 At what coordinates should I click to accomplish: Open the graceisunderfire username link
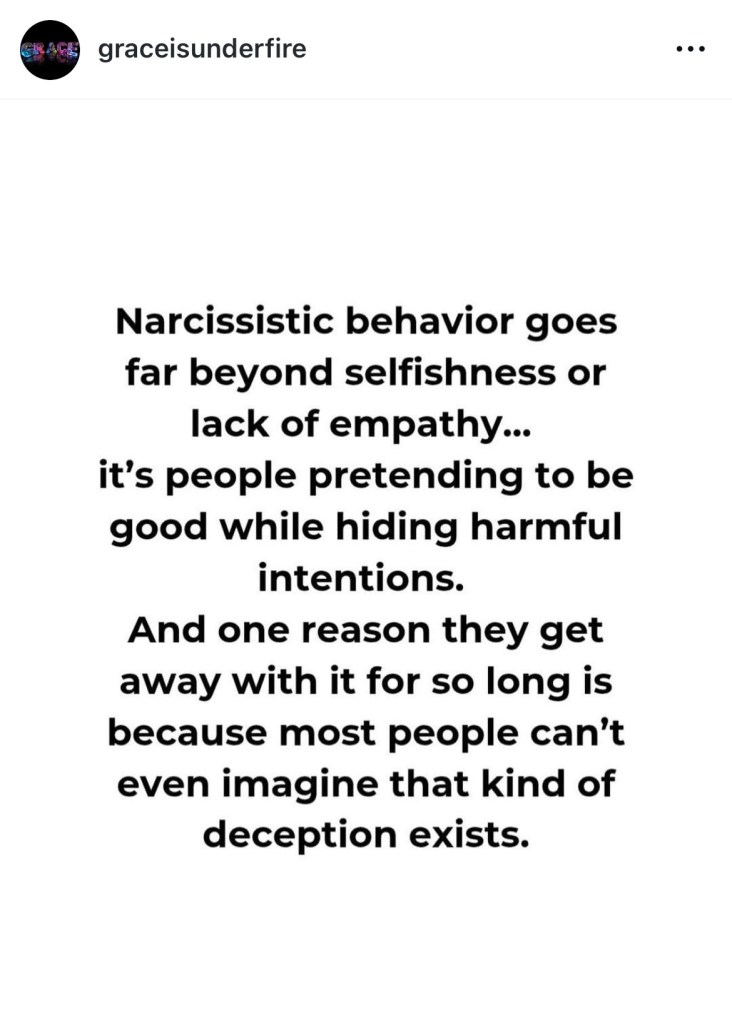click(x=202, y=49)
